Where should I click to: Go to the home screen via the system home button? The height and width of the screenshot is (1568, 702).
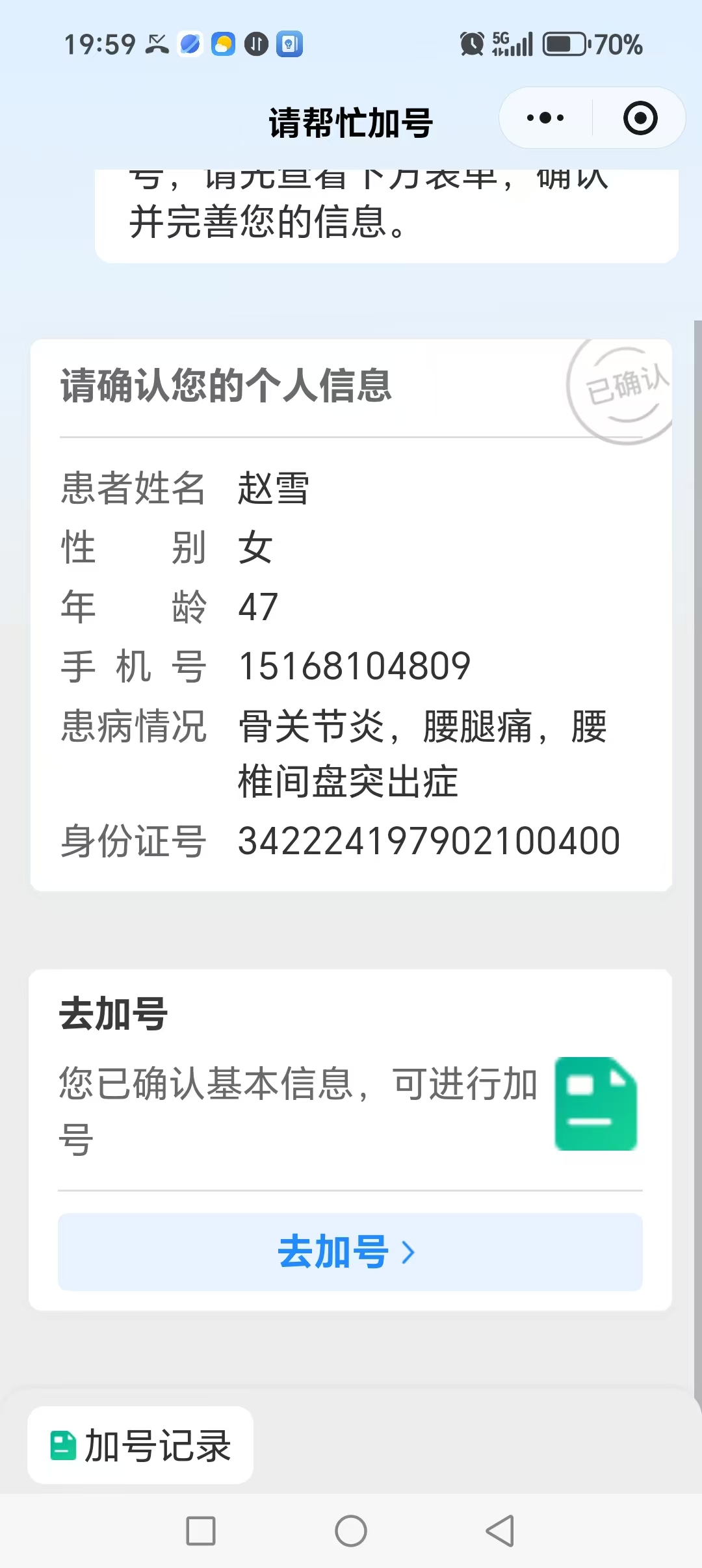(x=351, y=1531)
